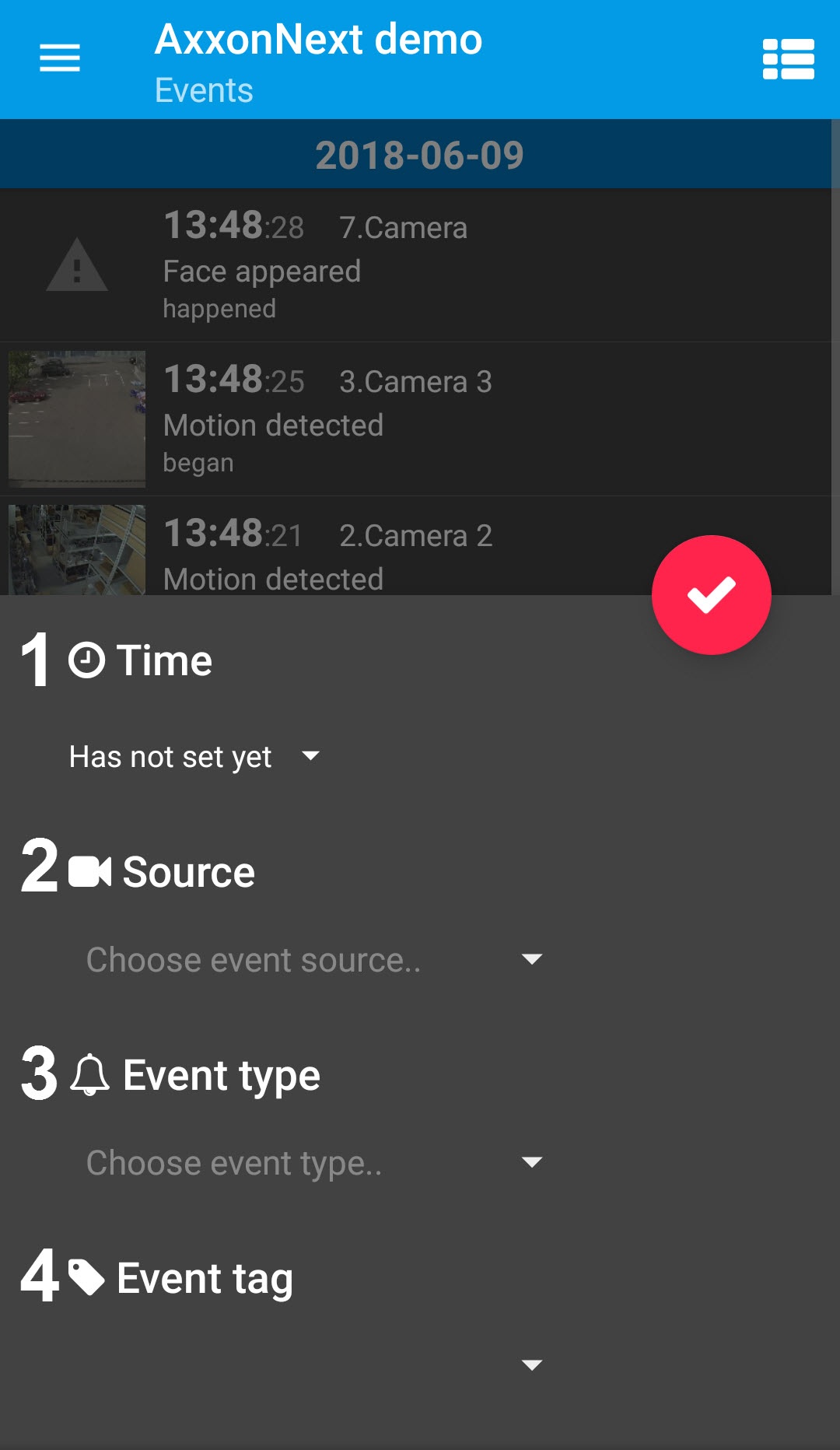Expand the Time 'Has not set yet' dropdown

[x=194, y=756]
